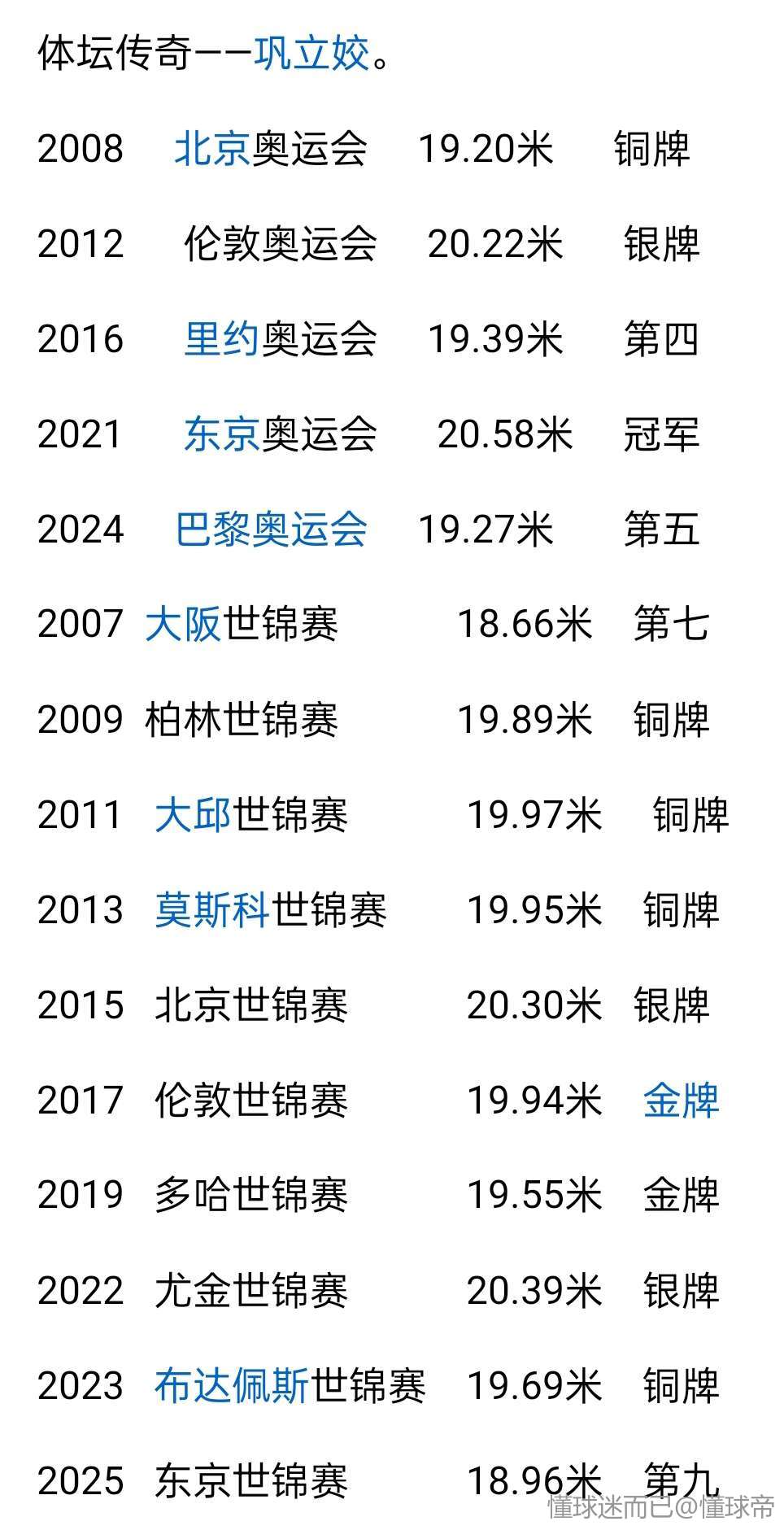Follow the 大阪 link in the 2007 row

[183, 625]
